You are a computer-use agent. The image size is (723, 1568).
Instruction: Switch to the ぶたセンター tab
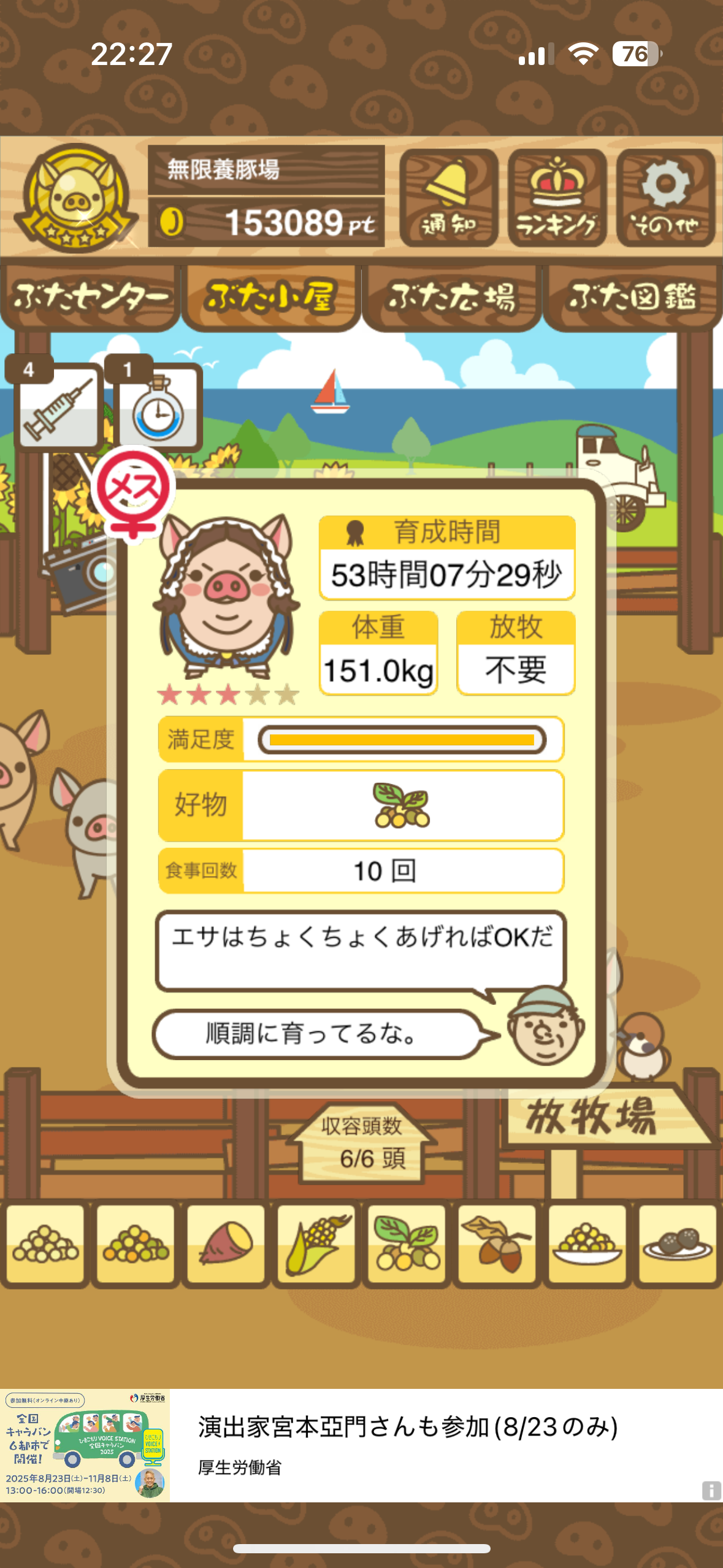coord(90,298)
